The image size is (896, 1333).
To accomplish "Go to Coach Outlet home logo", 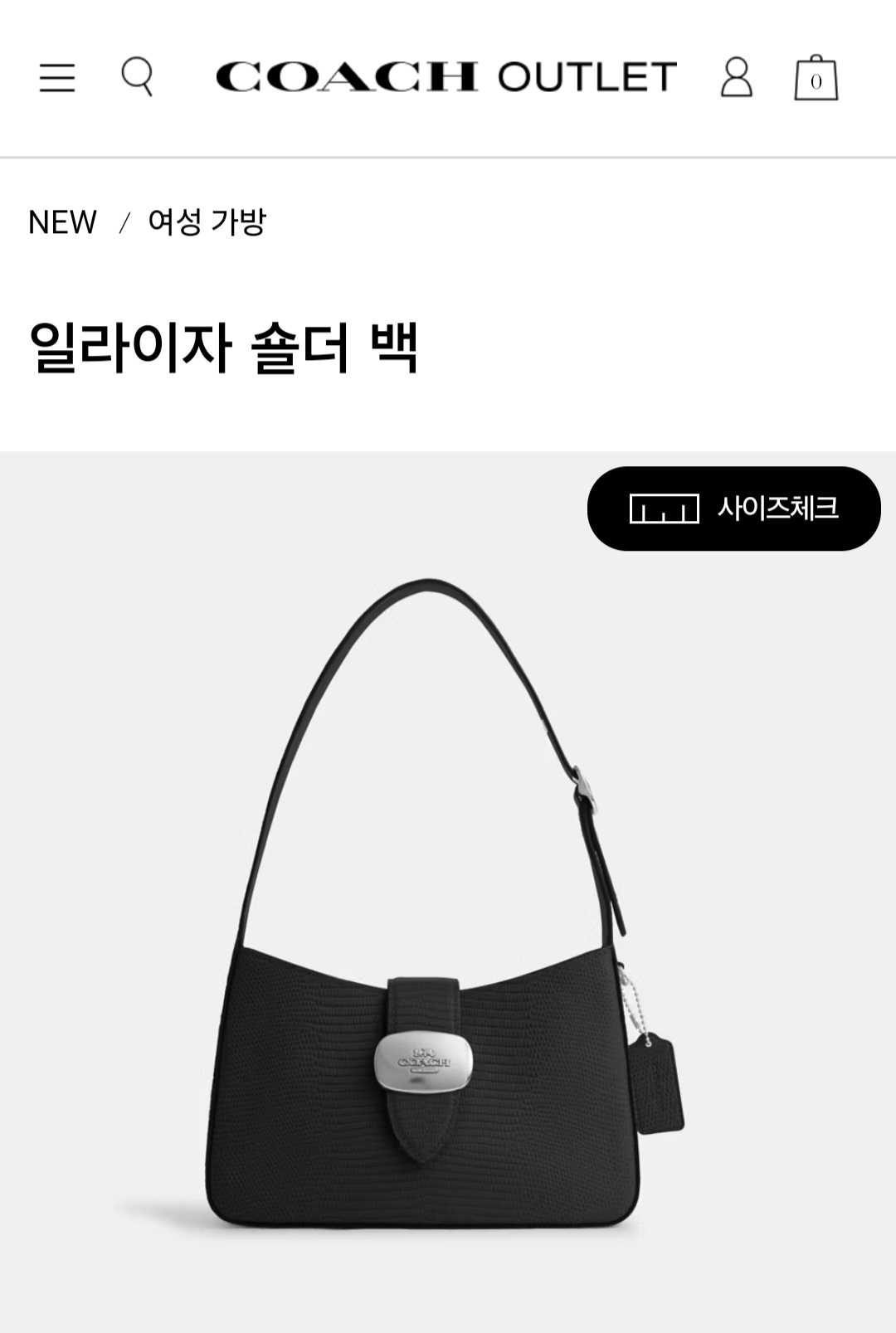I will [446, 77].
